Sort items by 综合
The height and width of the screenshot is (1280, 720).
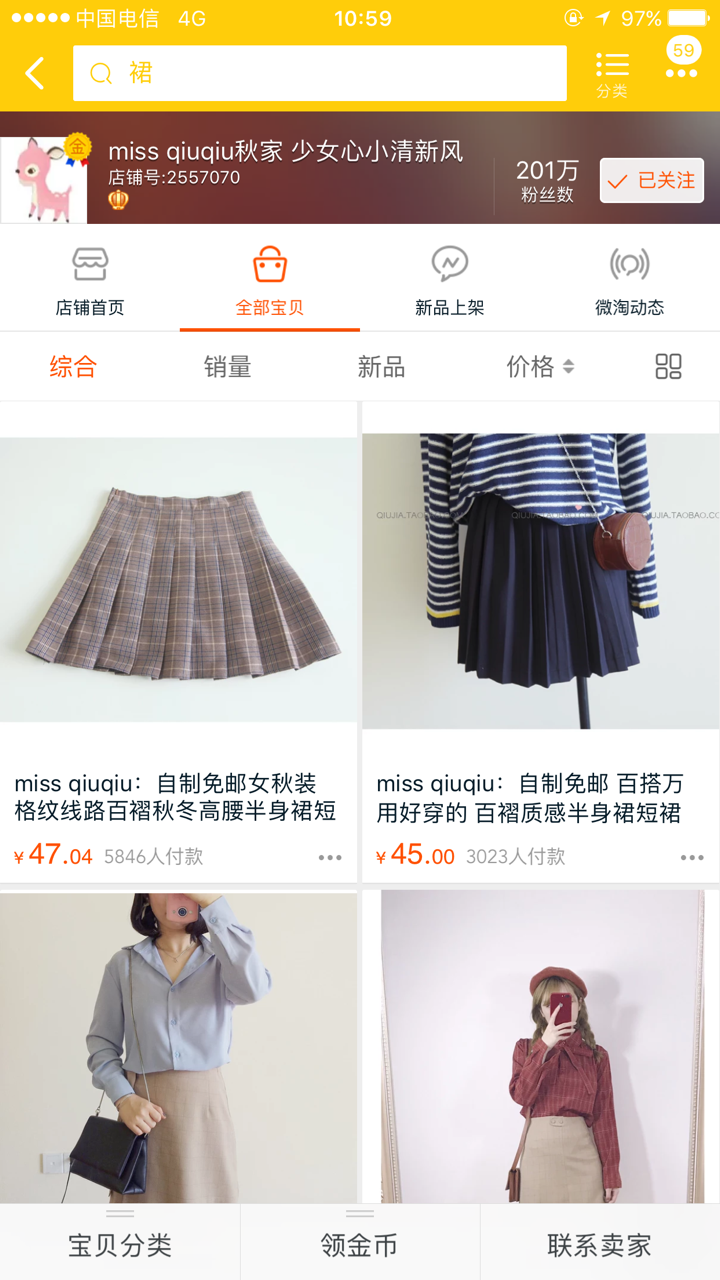(73, 367)
